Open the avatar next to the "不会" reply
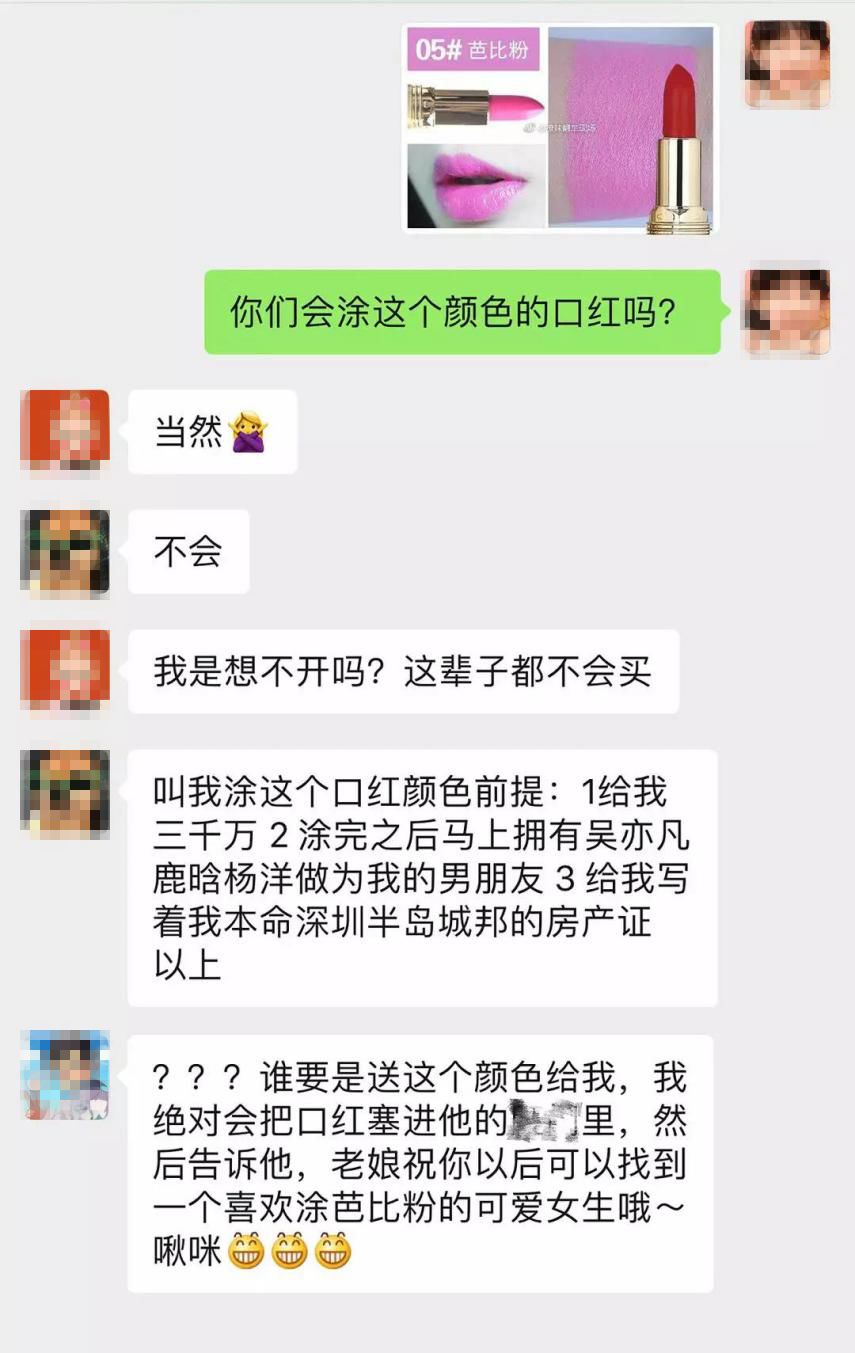The image size is (855, 1353). (65, 552)
